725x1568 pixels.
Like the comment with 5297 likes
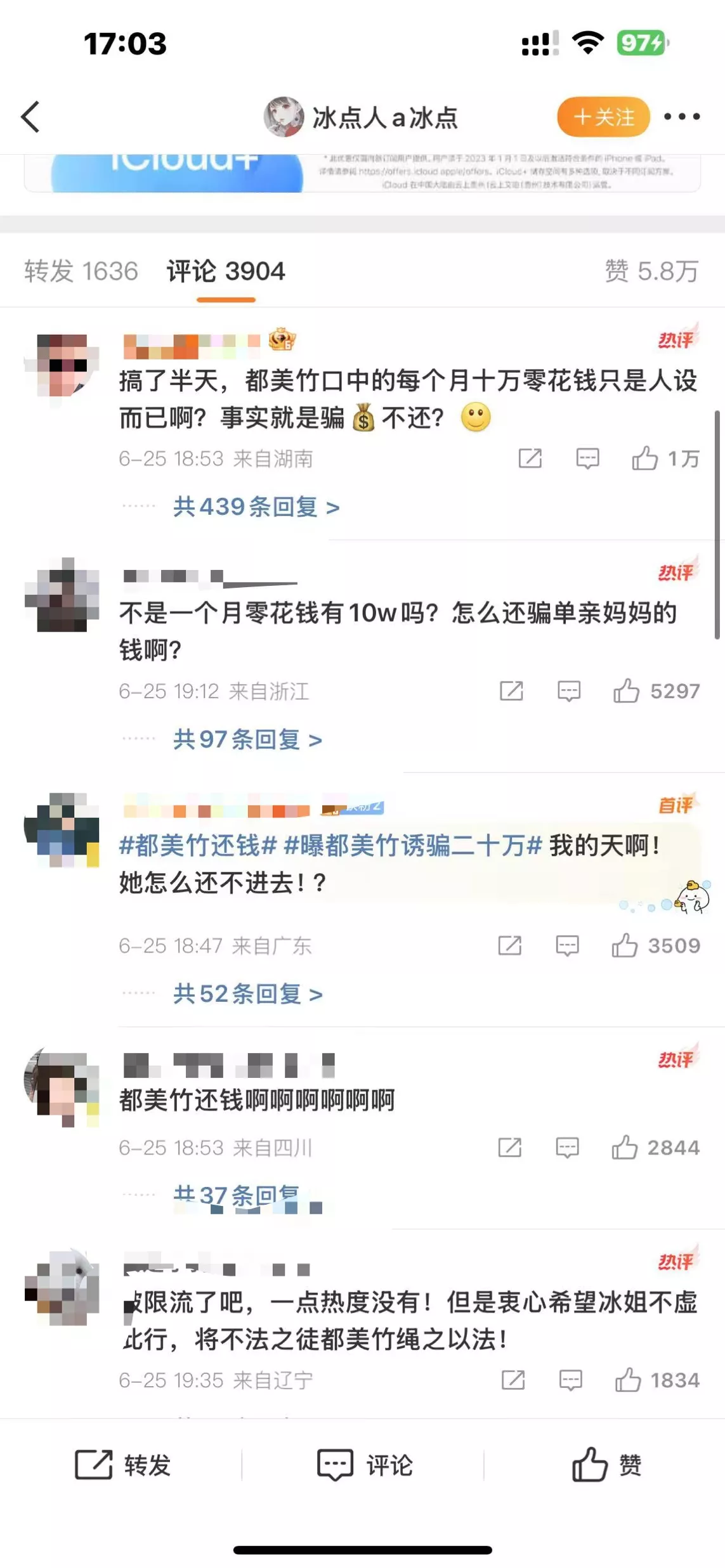coord(627,691)
